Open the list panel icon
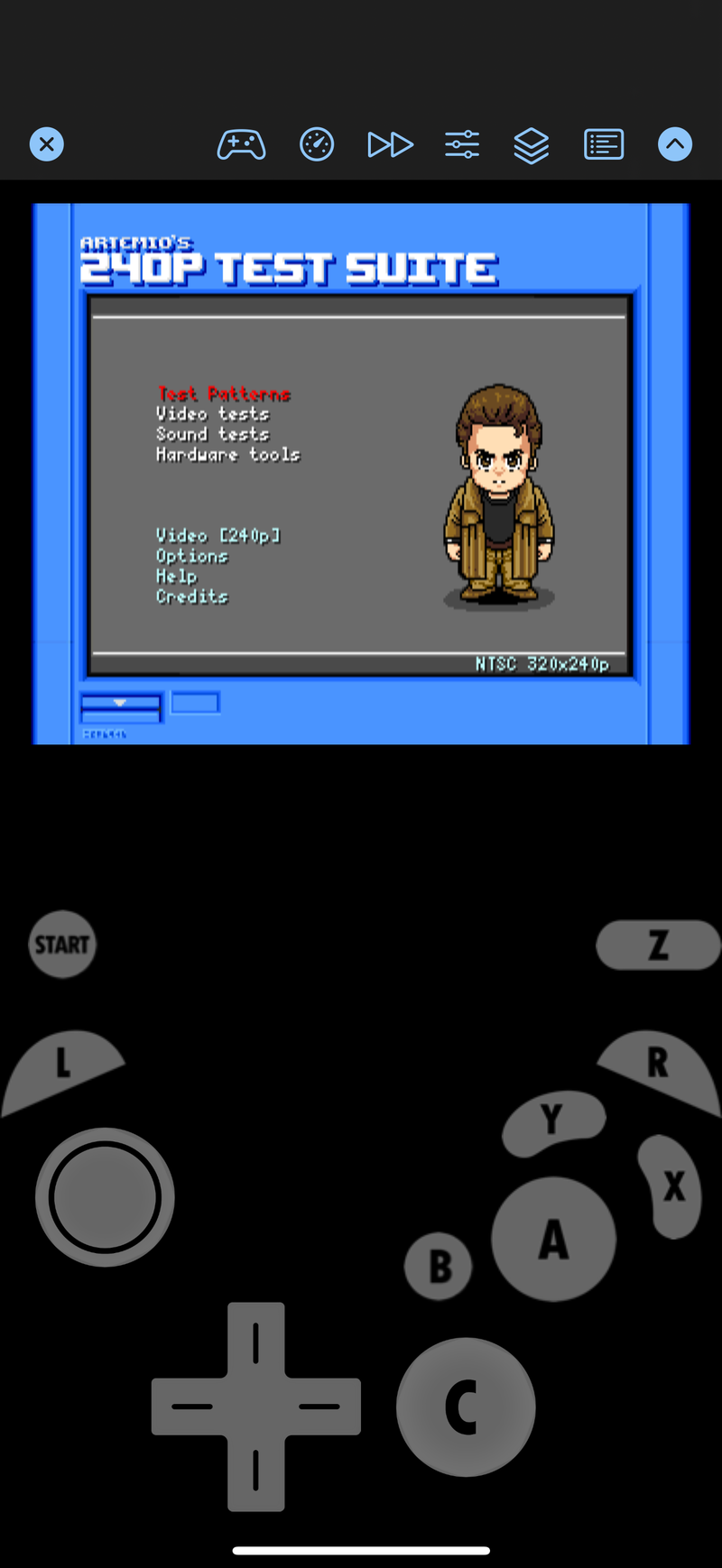 [604, 144]
